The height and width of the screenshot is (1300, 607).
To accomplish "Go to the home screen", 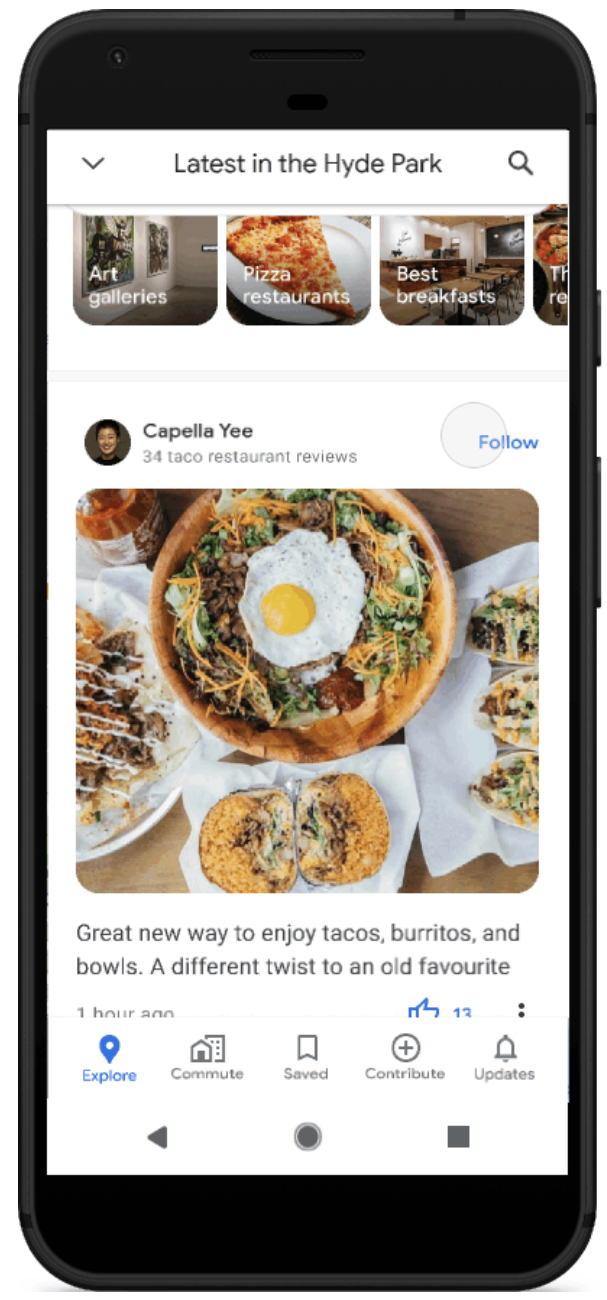I will click(308, 1137).
